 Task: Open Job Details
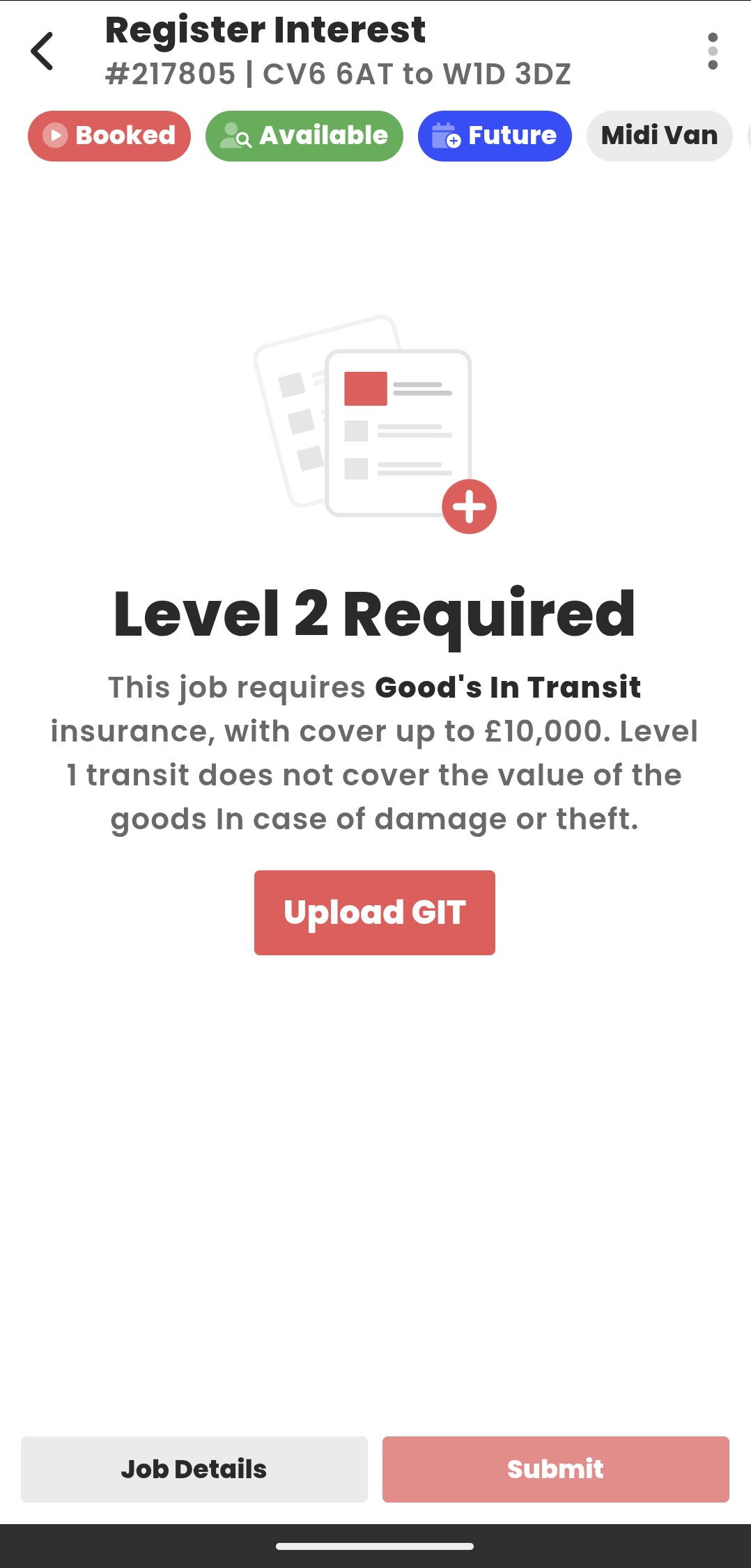(194, 1469)
